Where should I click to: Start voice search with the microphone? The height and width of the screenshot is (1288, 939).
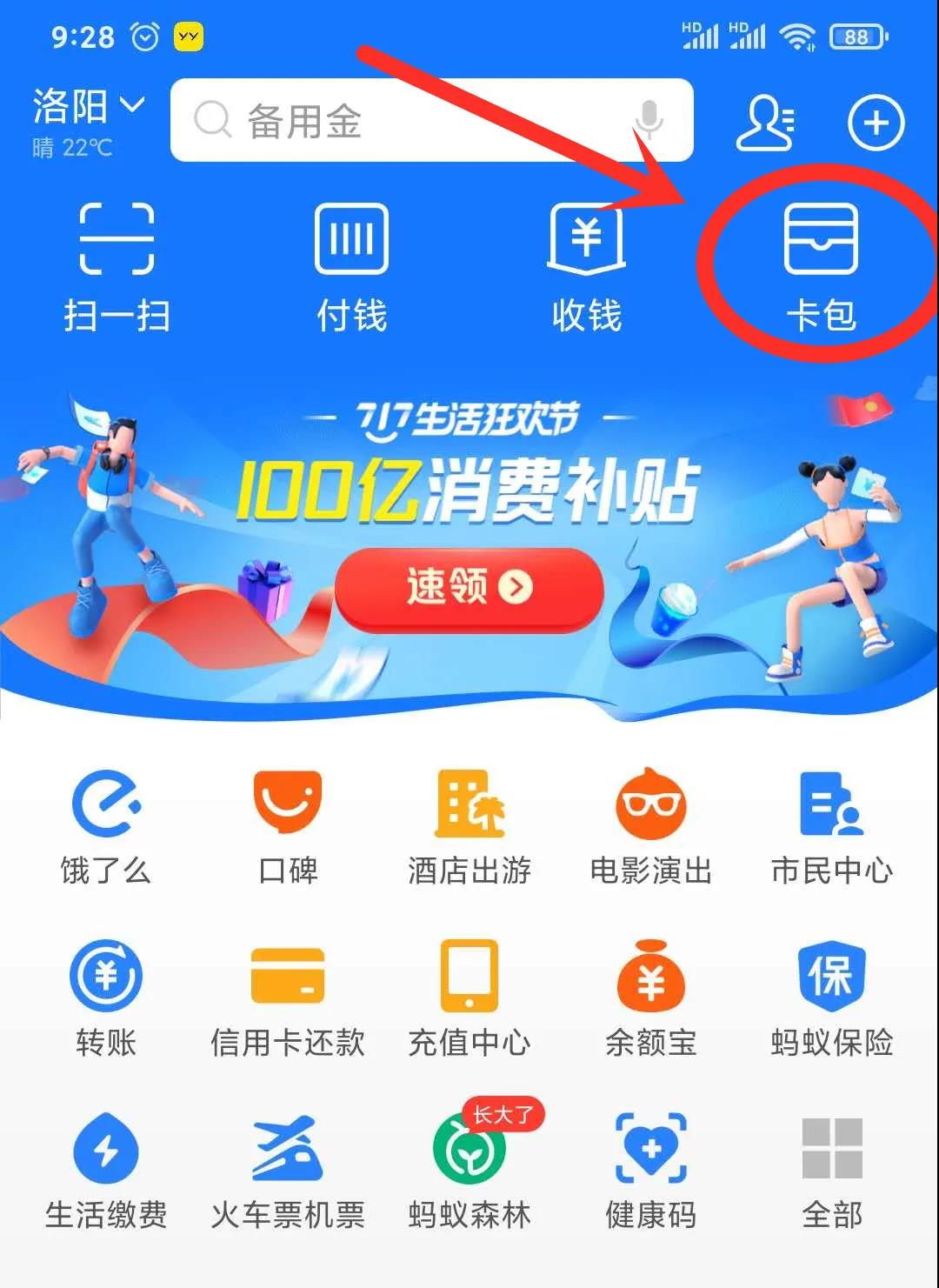(x=648, y=121)
